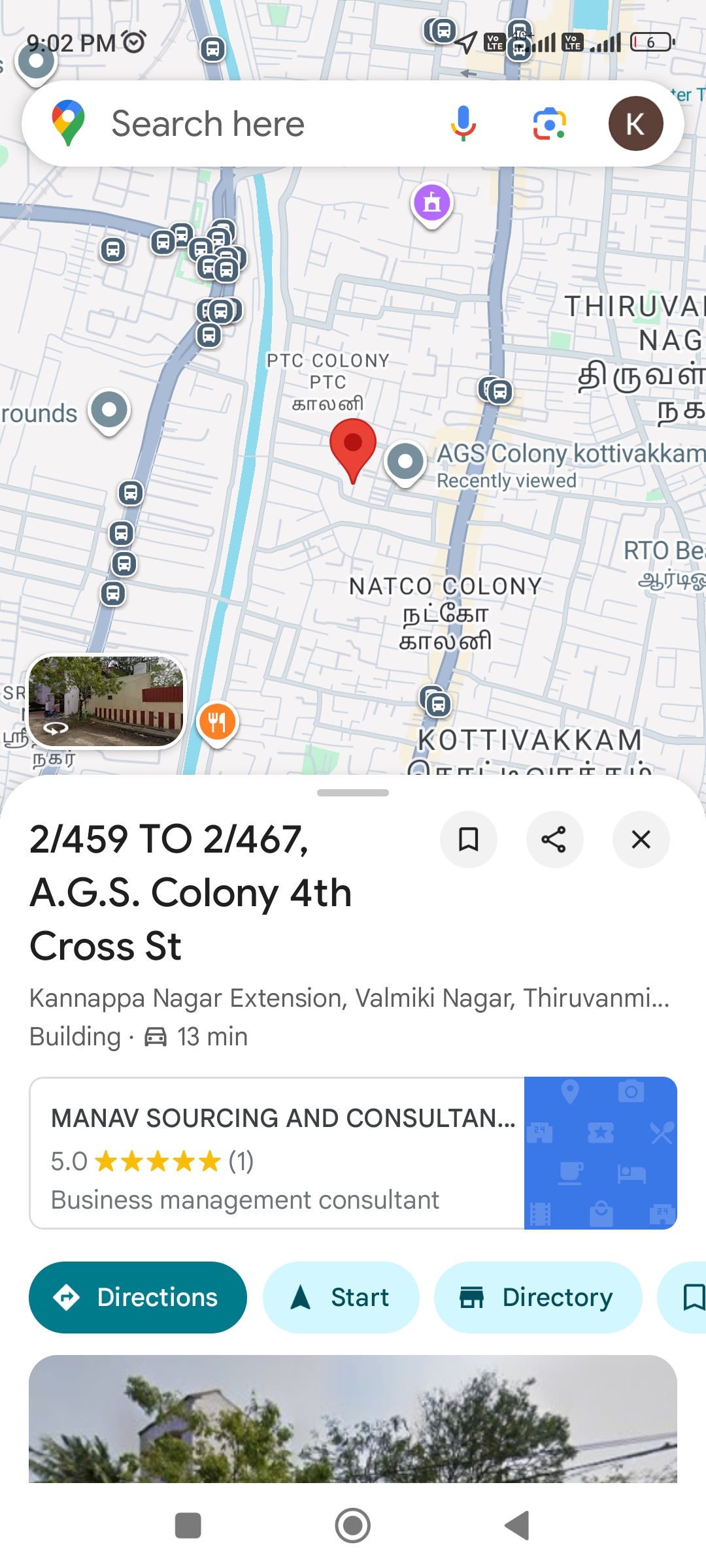Close the place details sheet
Screen dimensions: 706x1568
641,840
